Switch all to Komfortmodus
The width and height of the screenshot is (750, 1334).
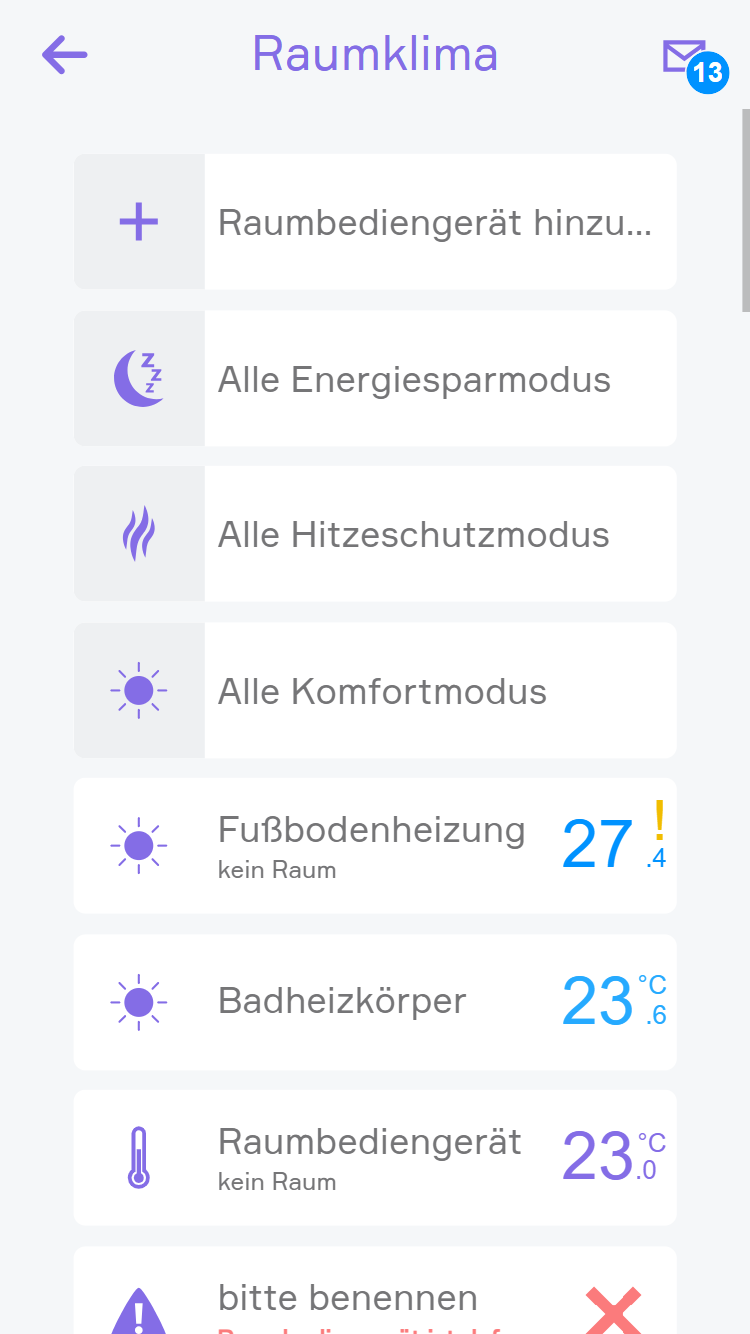click(375, 691)
